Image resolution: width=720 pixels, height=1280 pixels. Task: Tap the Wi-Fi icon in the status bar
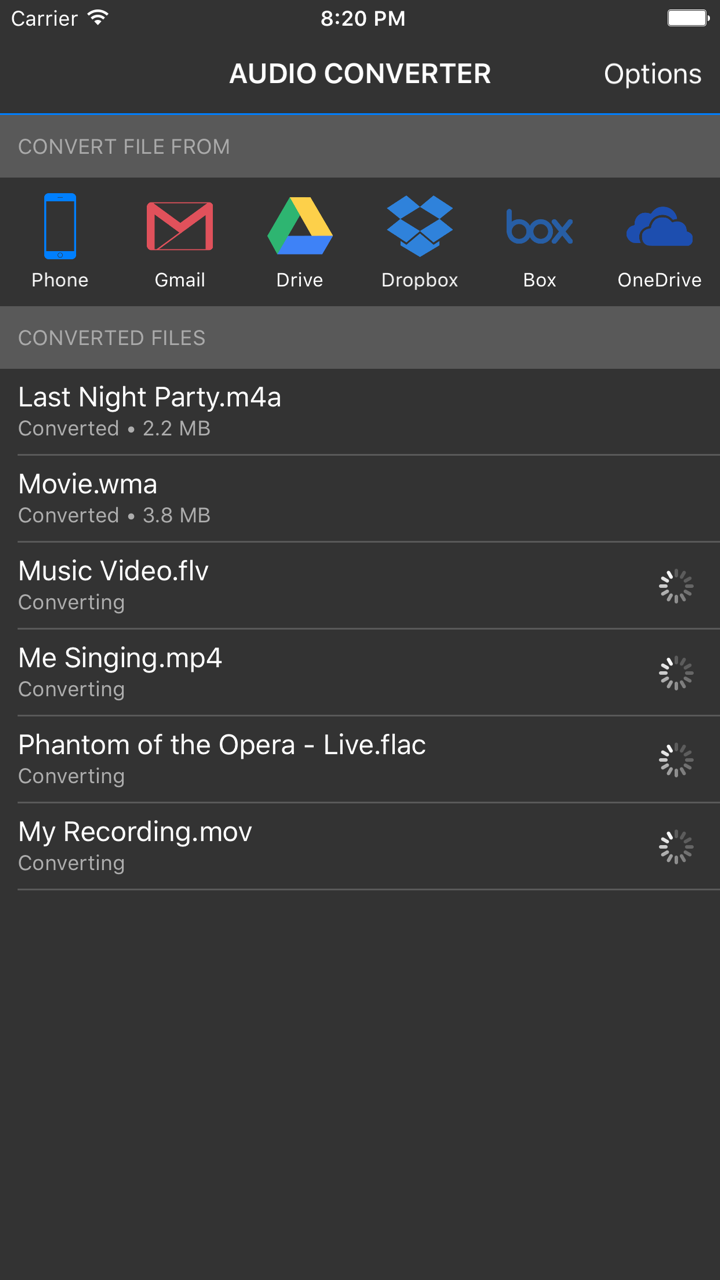click(95, 16)
